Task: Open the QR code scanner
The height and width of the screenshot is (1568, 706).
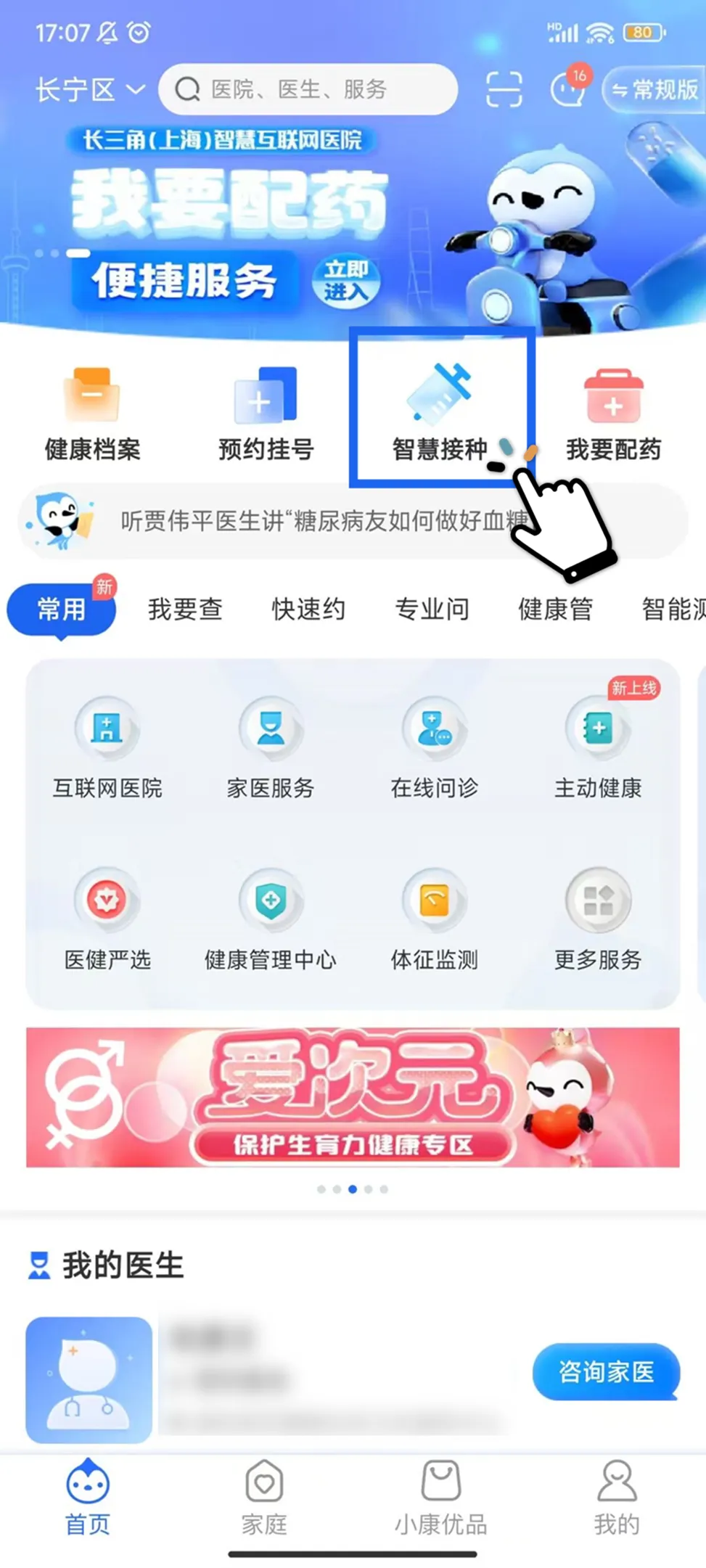Action: point(504,89)
